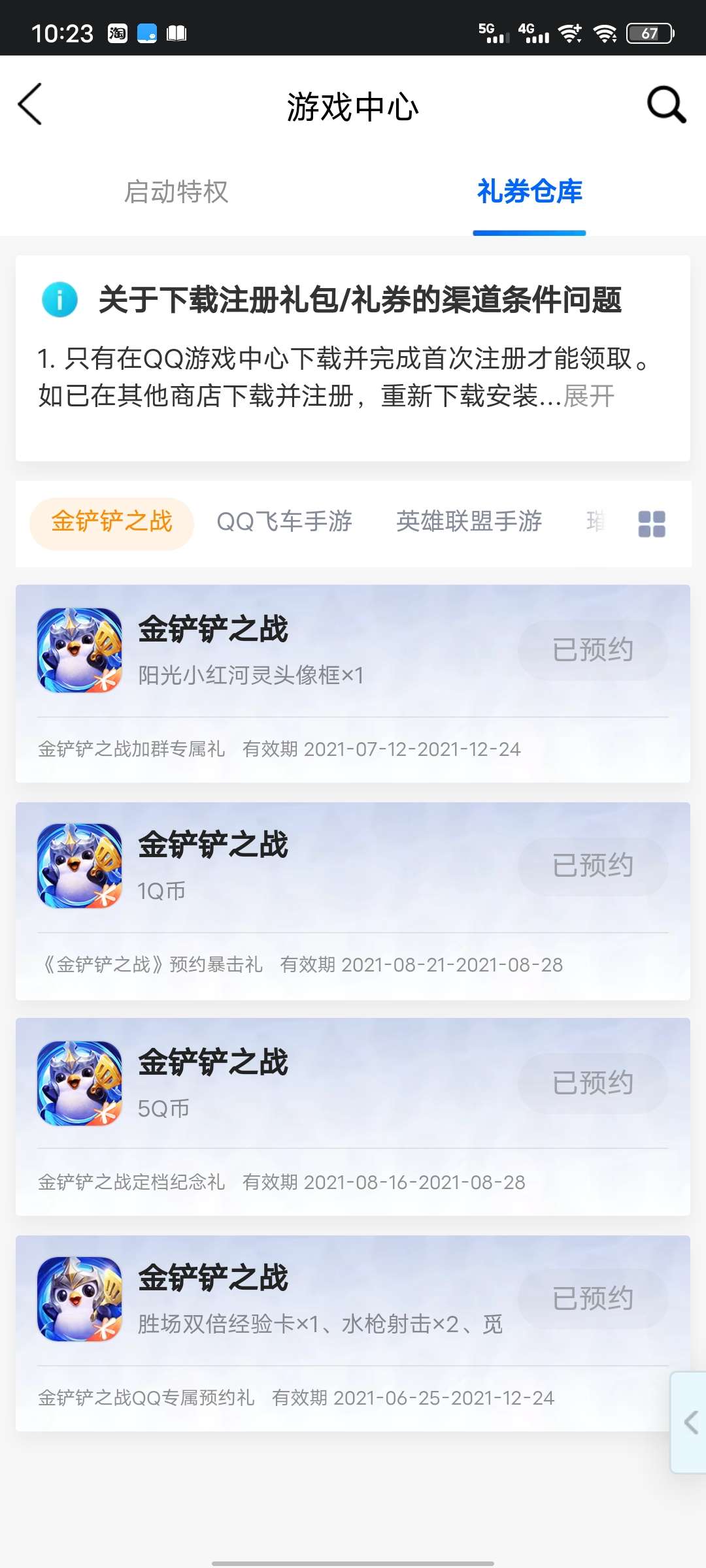Expand the notice with 展开

(589, 396)
